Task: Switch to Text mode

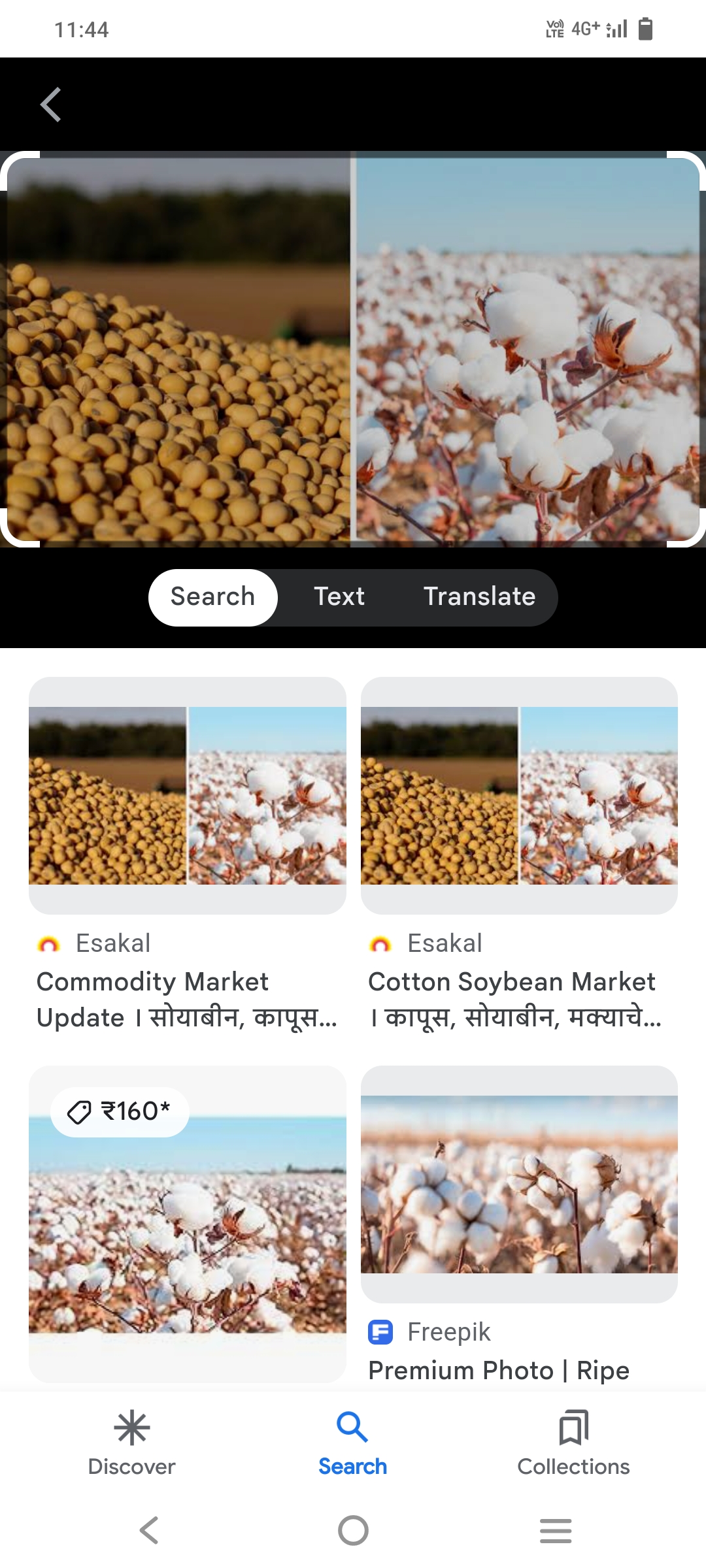Action: (339, 597)
